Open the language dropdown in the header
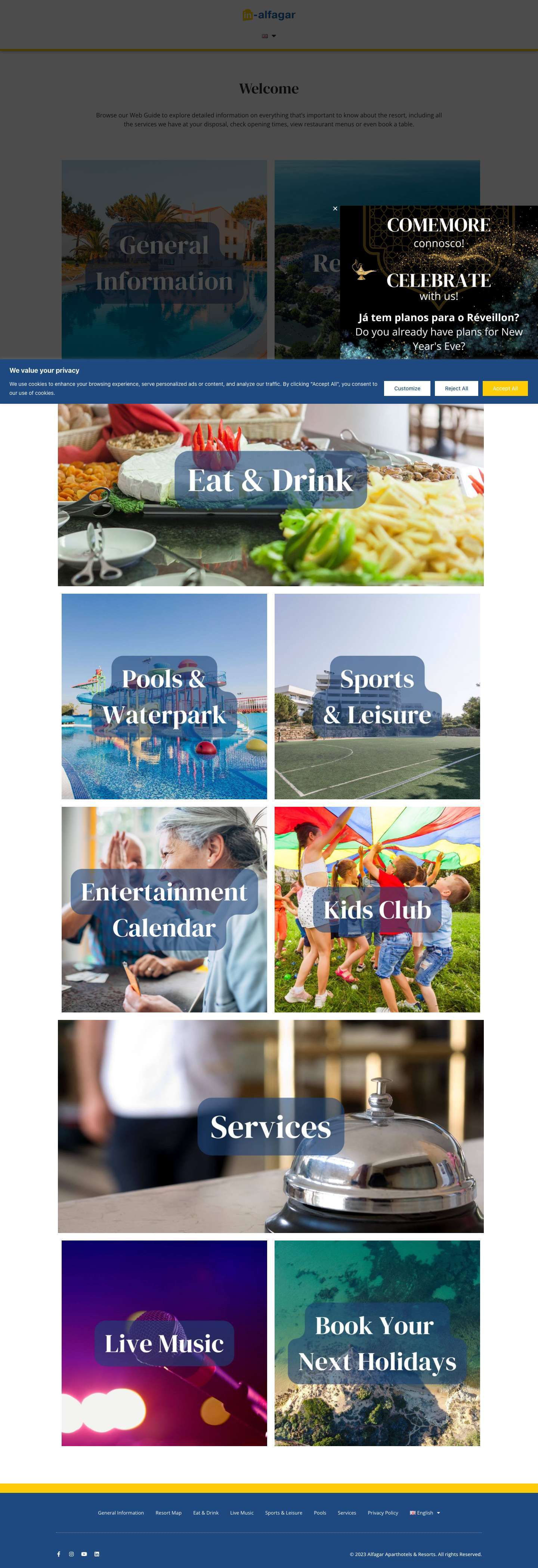 click(269, 36)
